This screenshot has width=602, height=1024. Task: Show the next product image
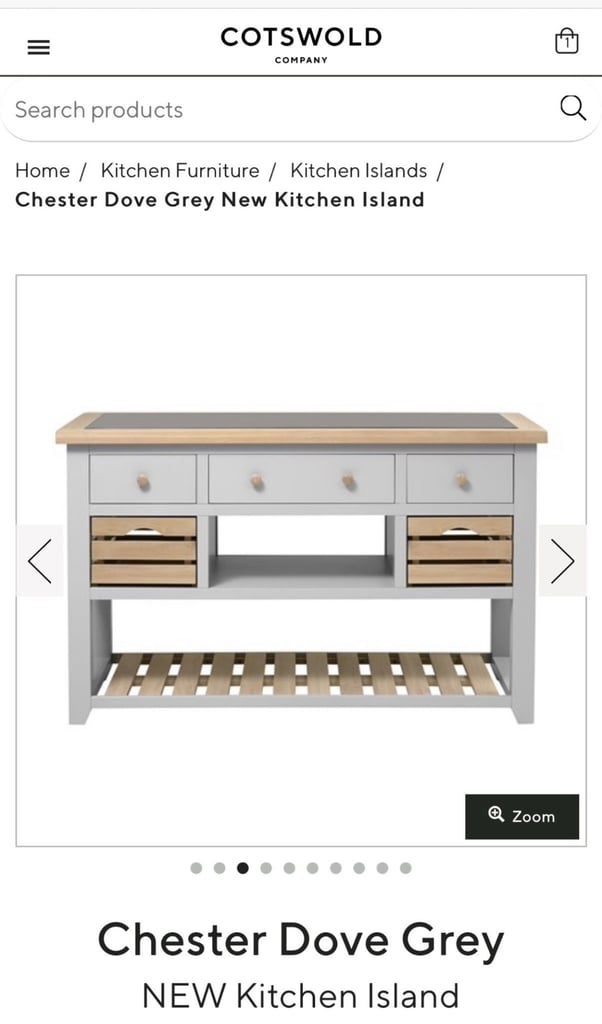pyautogui.click(x=562, y=560)
